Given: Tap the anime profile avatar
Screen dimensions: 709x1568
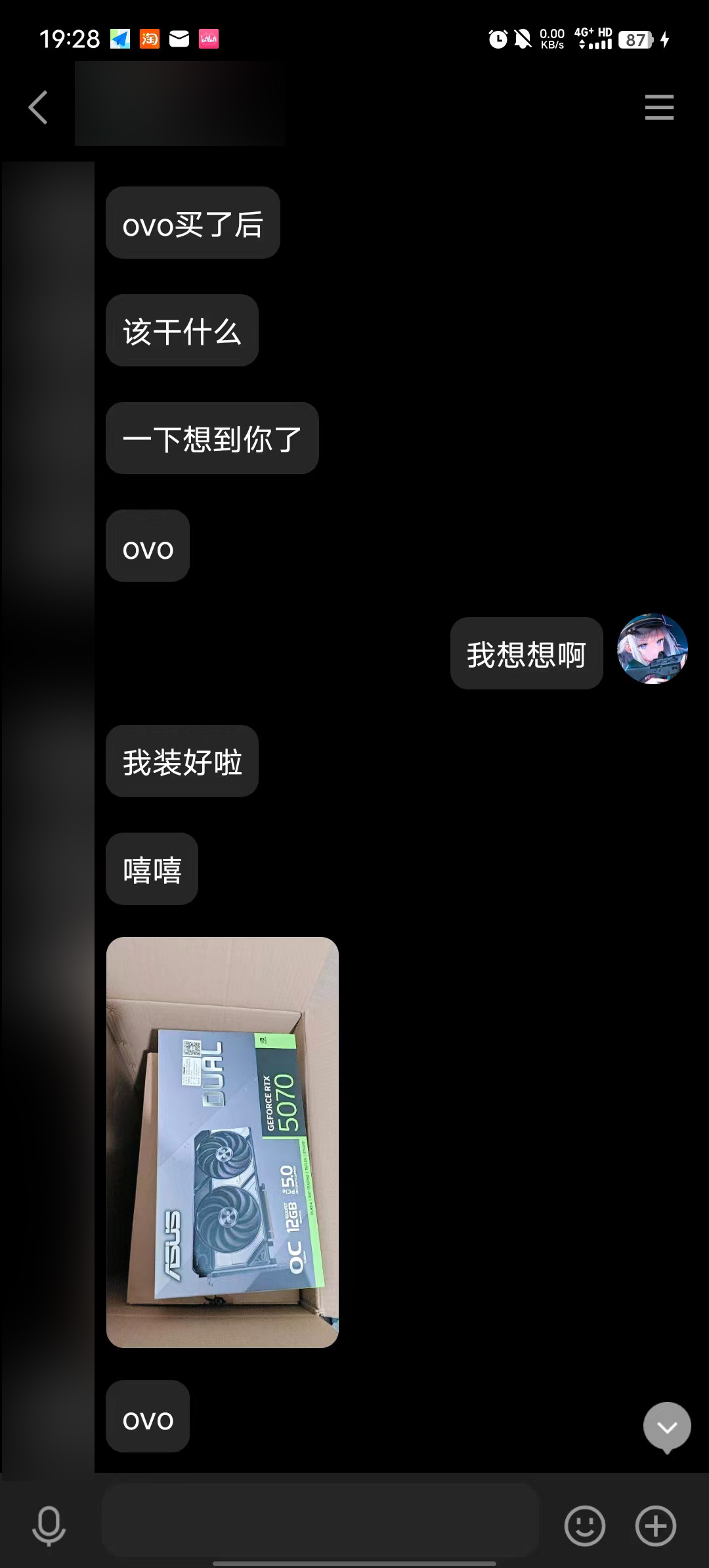Looking at the screenshot, I should [652, 649].
